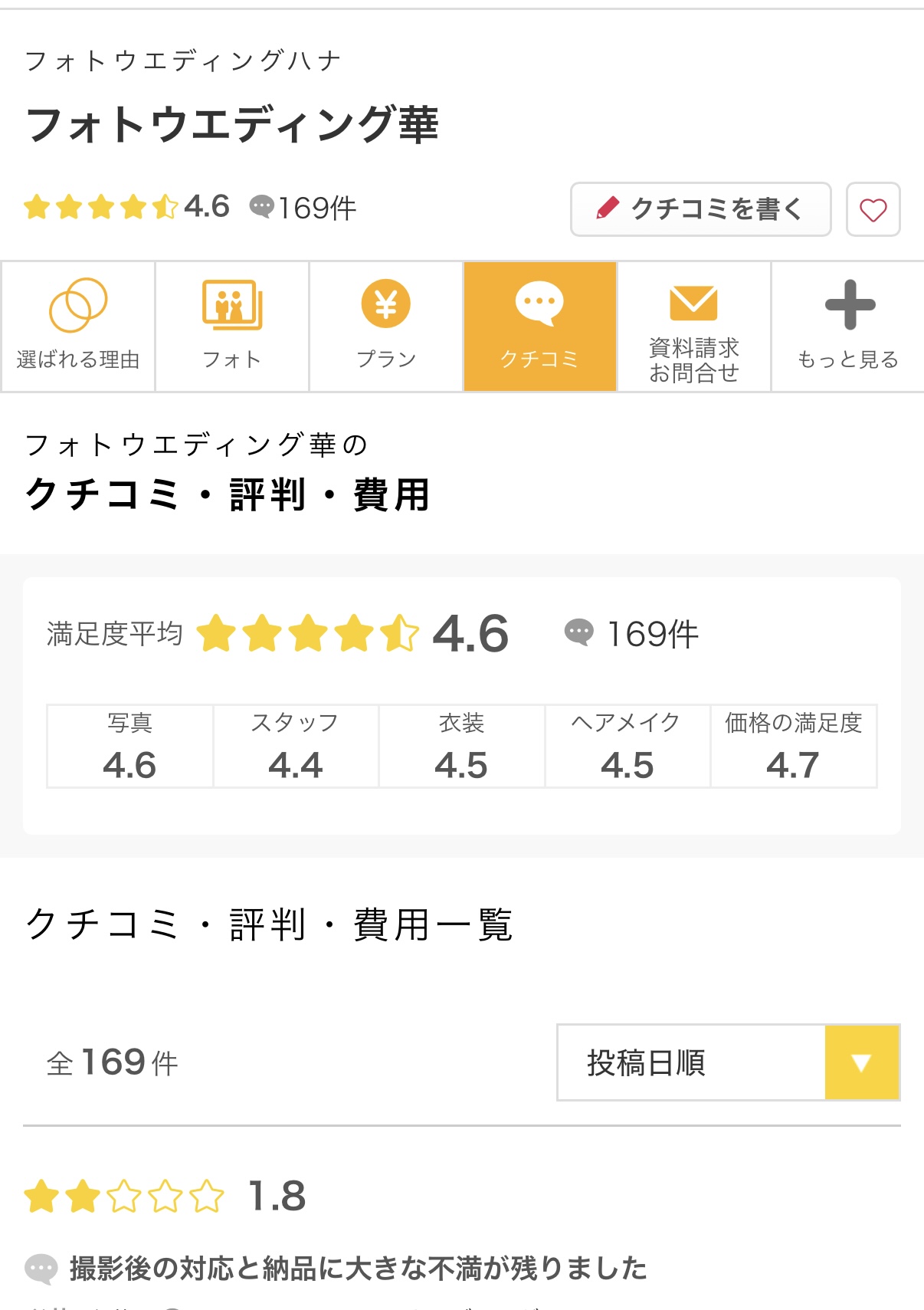Click the yellow dropdown arrow button
Screen dimensions: 924x1310
863,1063
